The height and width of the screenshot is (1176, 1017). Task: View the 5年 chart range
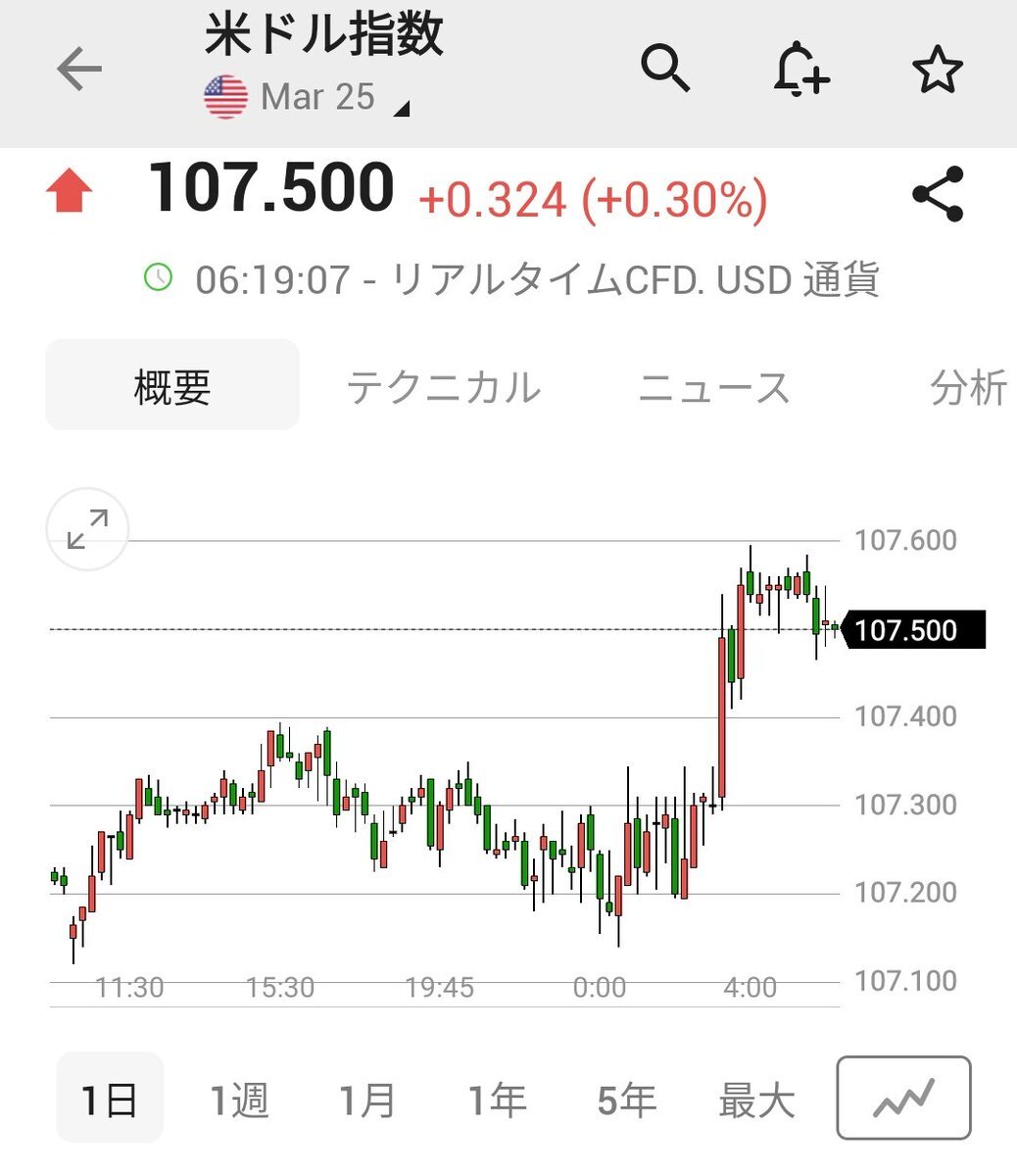point(626,1101)
